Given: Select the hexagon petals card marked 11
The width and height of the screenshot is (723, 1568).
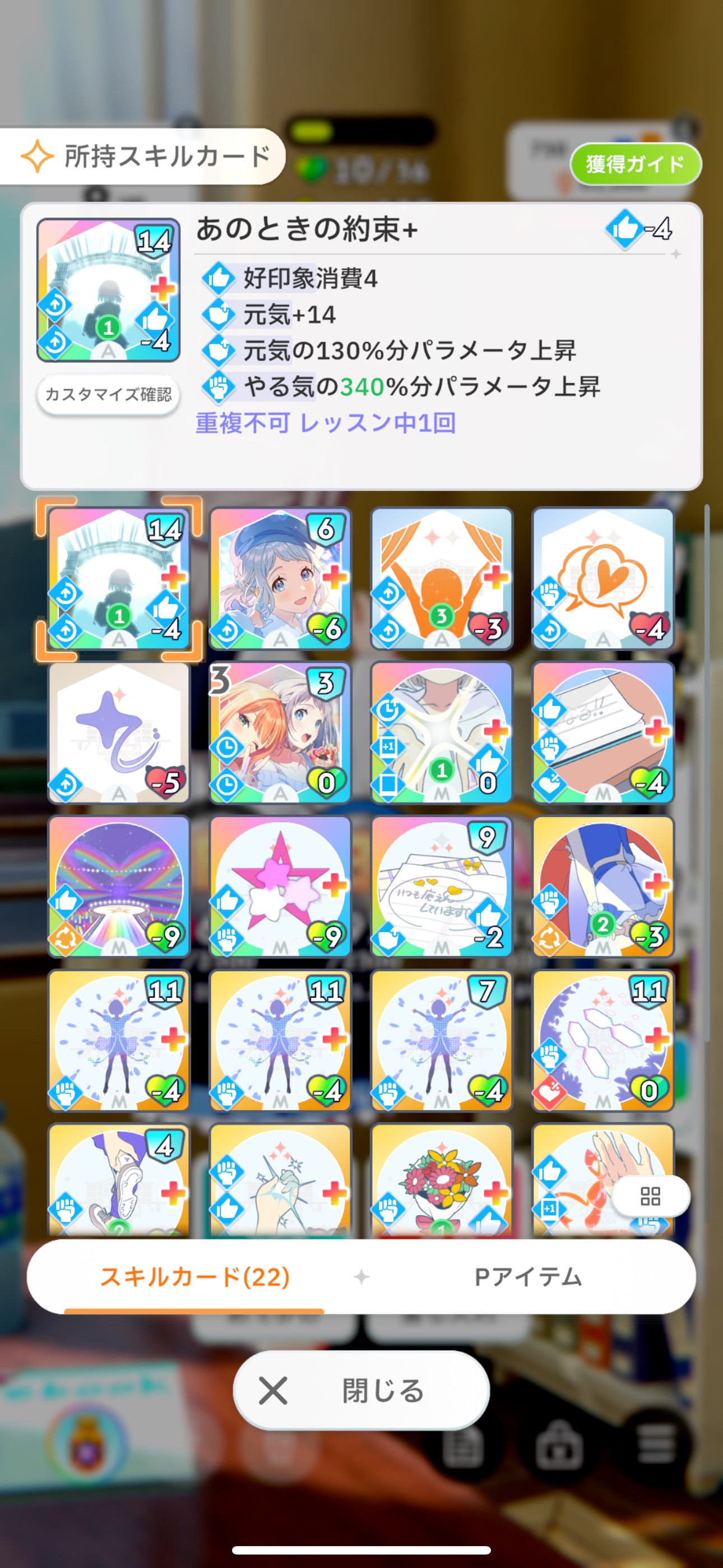Looking at the screenshot, I should click(602, 1040).
